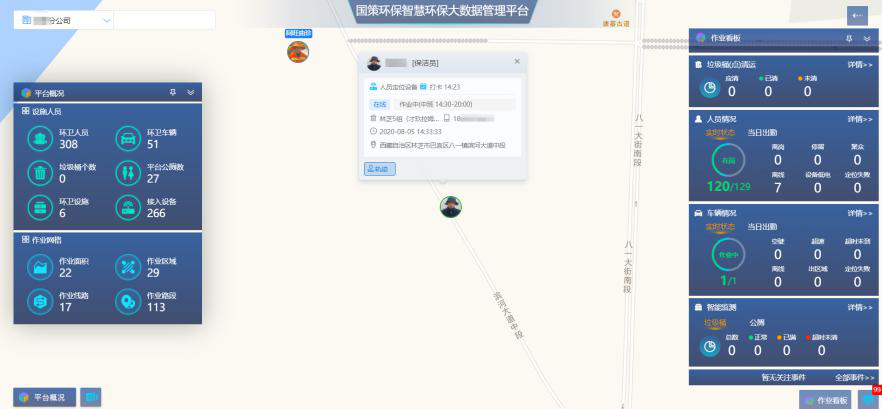Pin the 作业看板 panel
The height and width of the screenshot is (409, 882).
pos(849,38)
